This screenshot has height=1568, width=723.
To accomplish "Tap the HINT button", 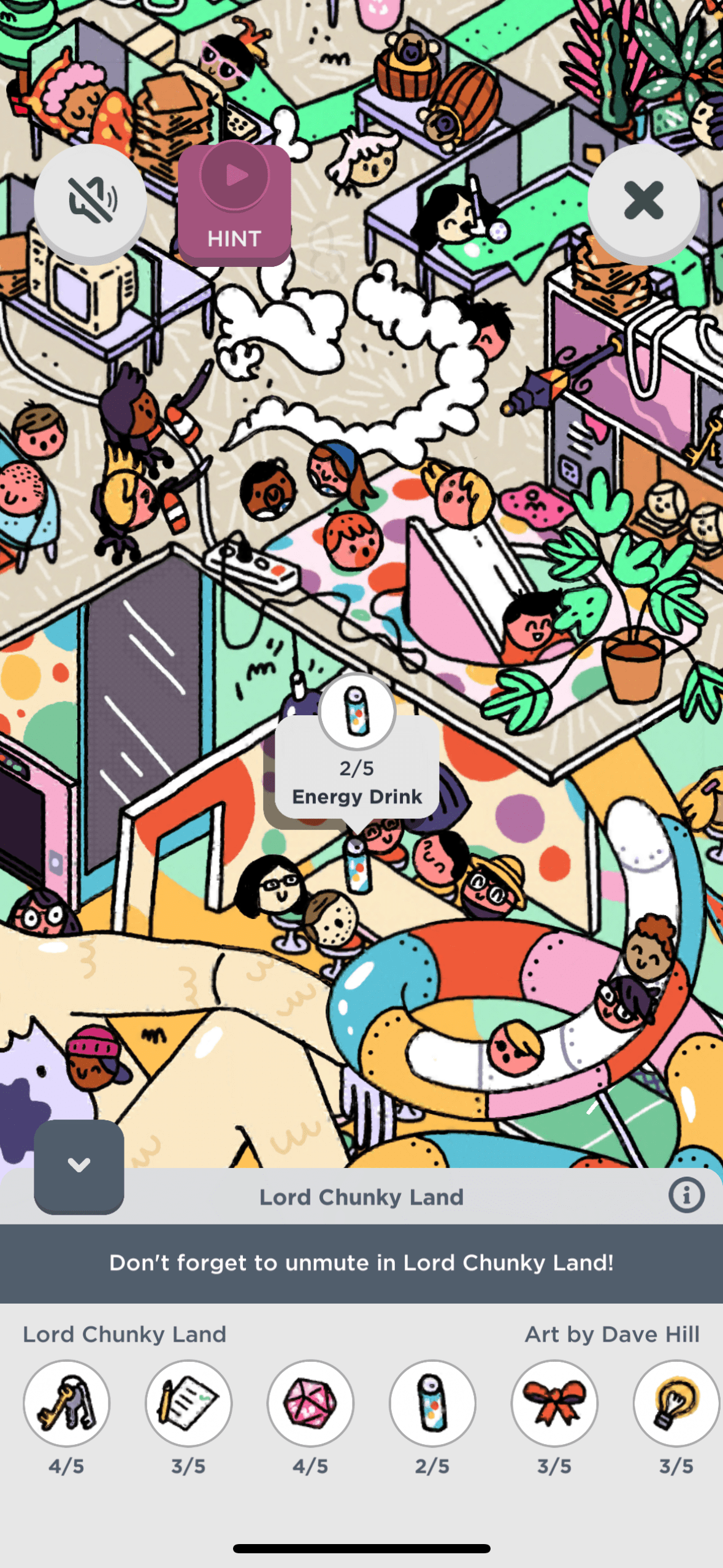I will tap(234, 205).
